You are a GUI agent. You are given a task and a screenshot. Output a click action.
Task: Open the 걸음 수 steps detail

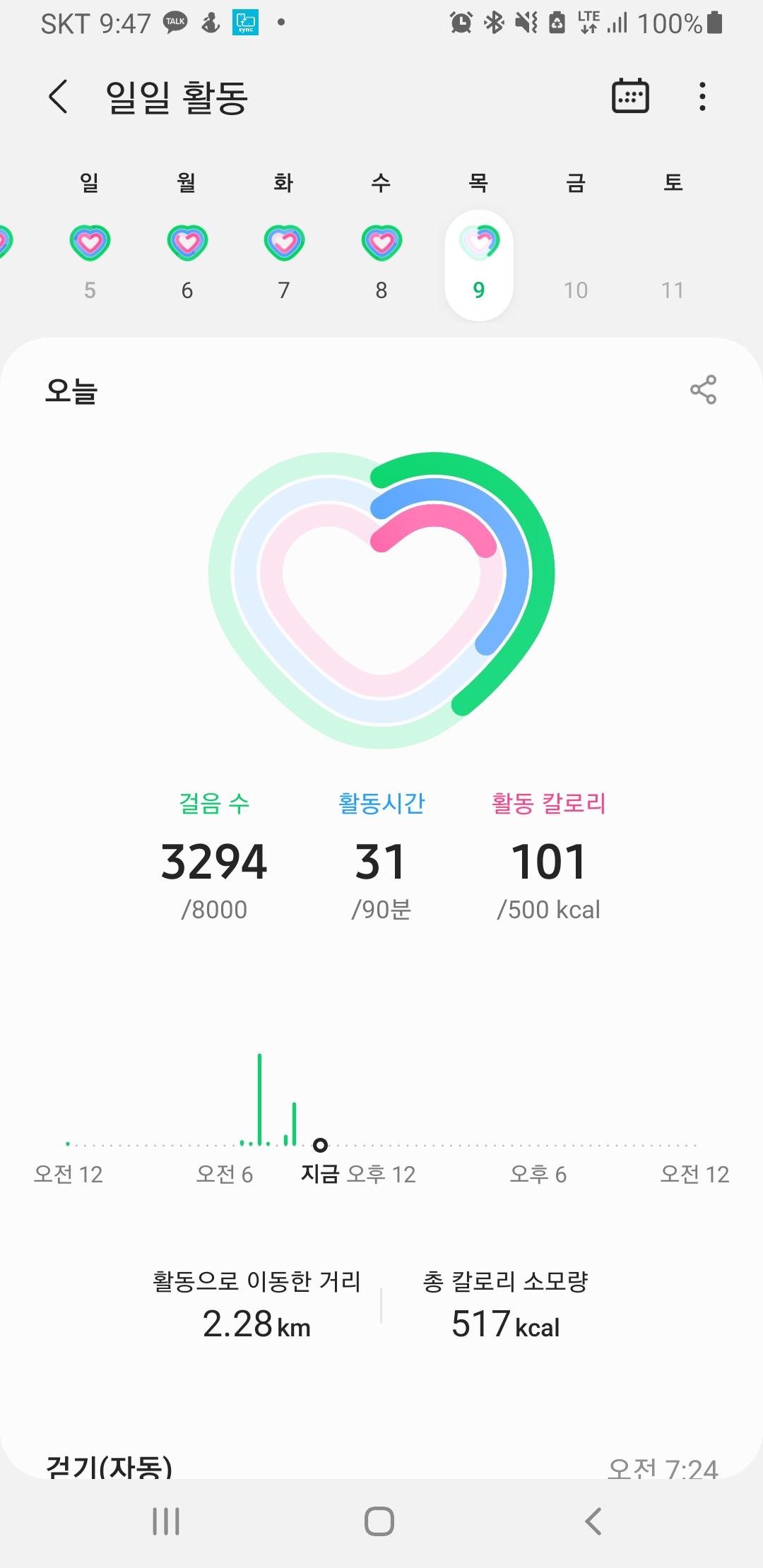coord(214,860)
